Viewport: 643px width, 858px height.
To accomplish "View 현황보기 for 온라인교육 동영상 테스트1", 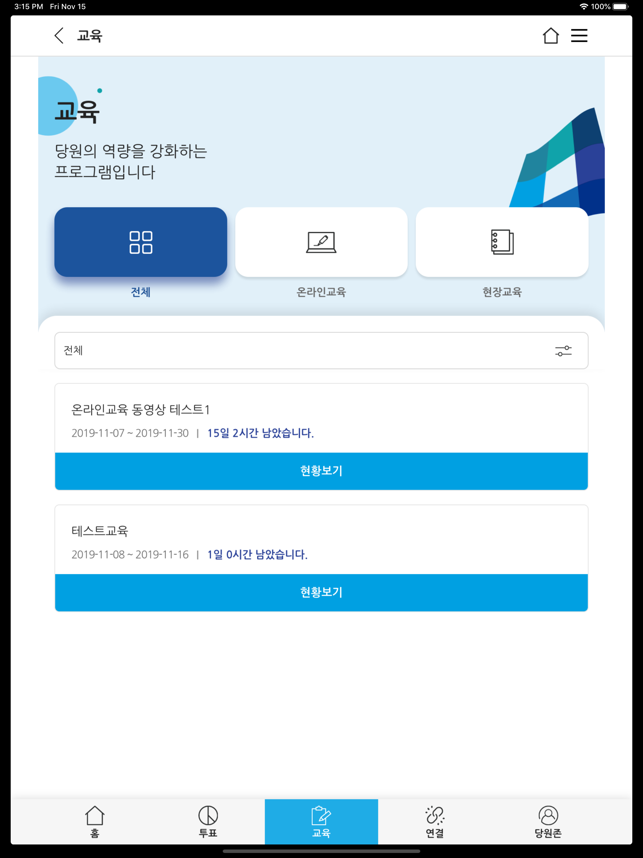I will point(321,471).
